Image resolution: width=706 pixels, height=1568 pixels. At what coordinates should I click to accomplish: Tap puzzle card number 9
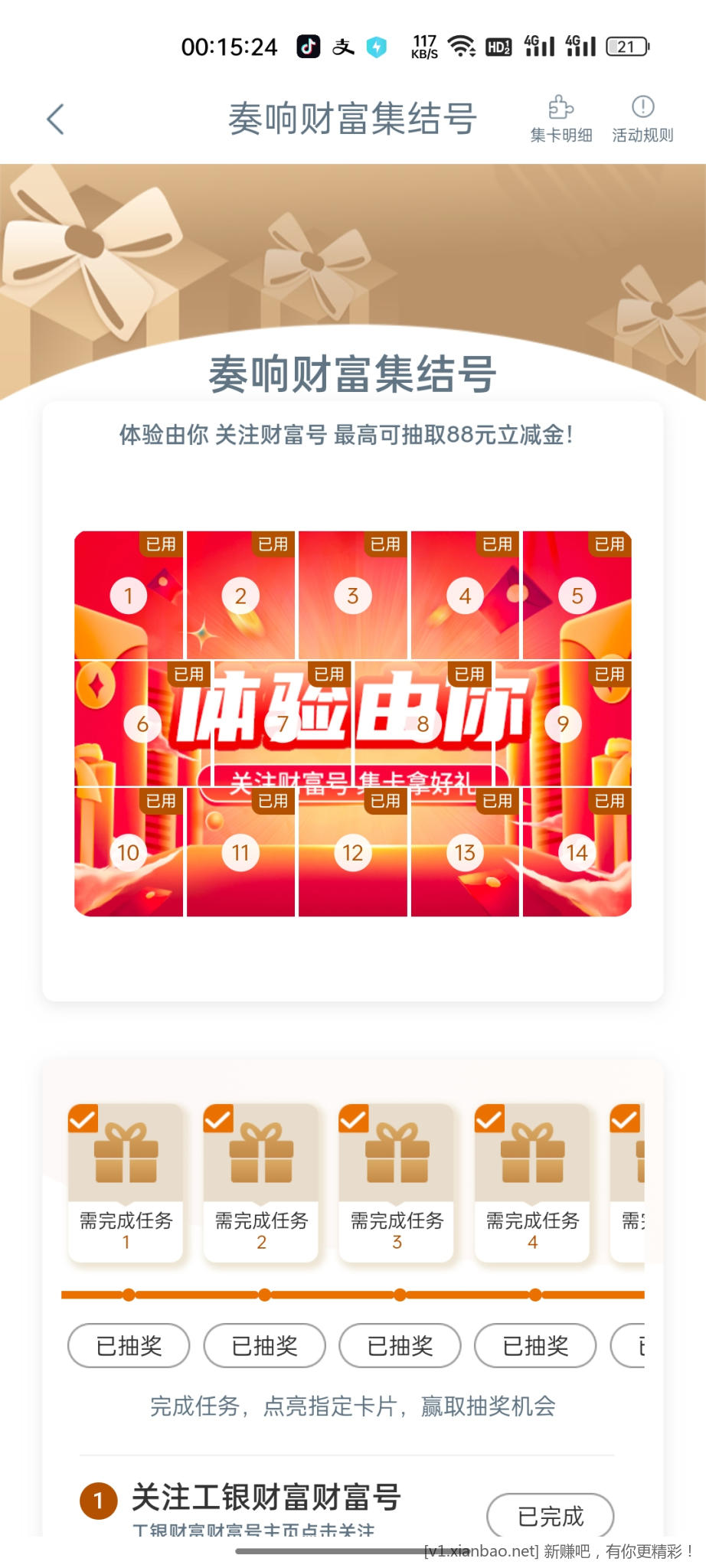564,724
